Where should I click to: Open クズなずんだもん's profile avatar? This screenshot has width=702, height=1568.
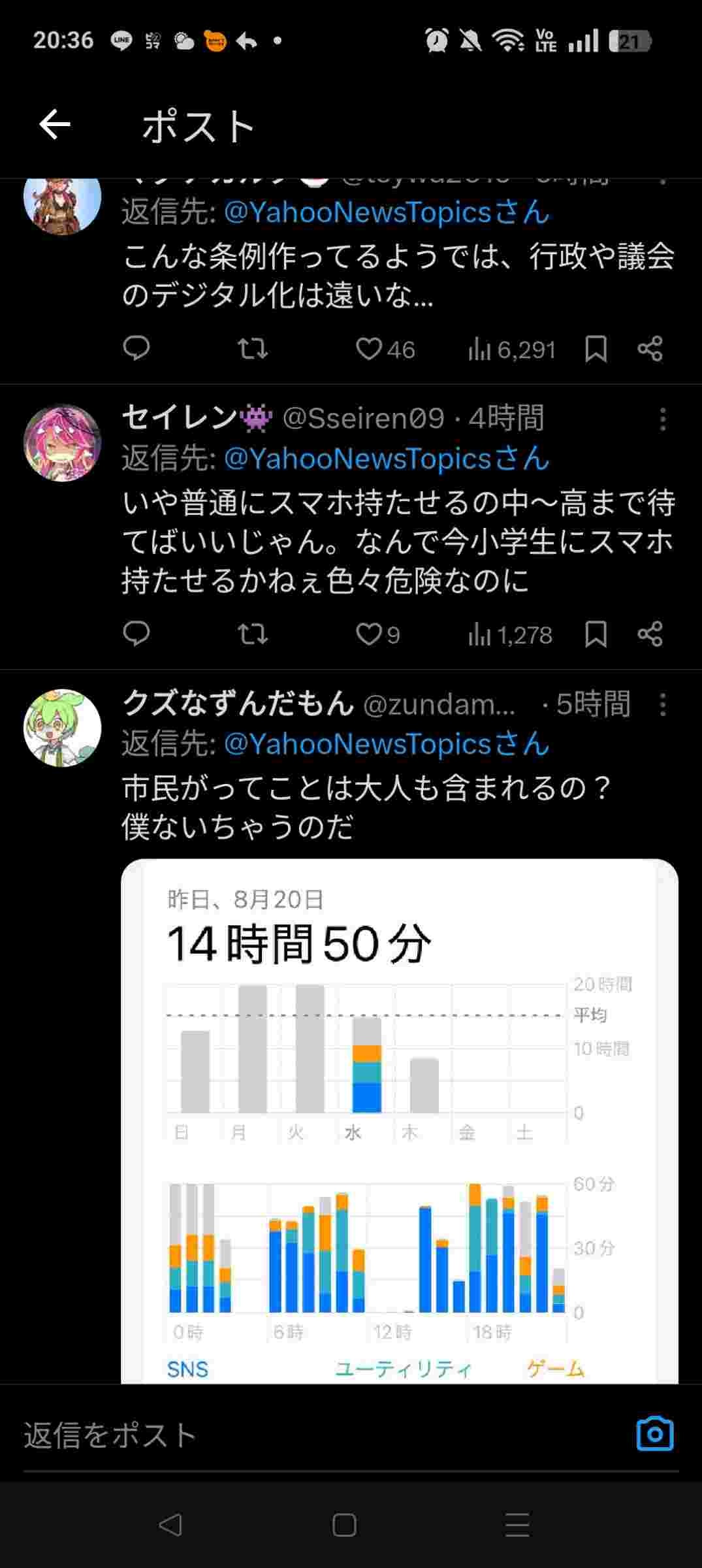tap(62, 728)
